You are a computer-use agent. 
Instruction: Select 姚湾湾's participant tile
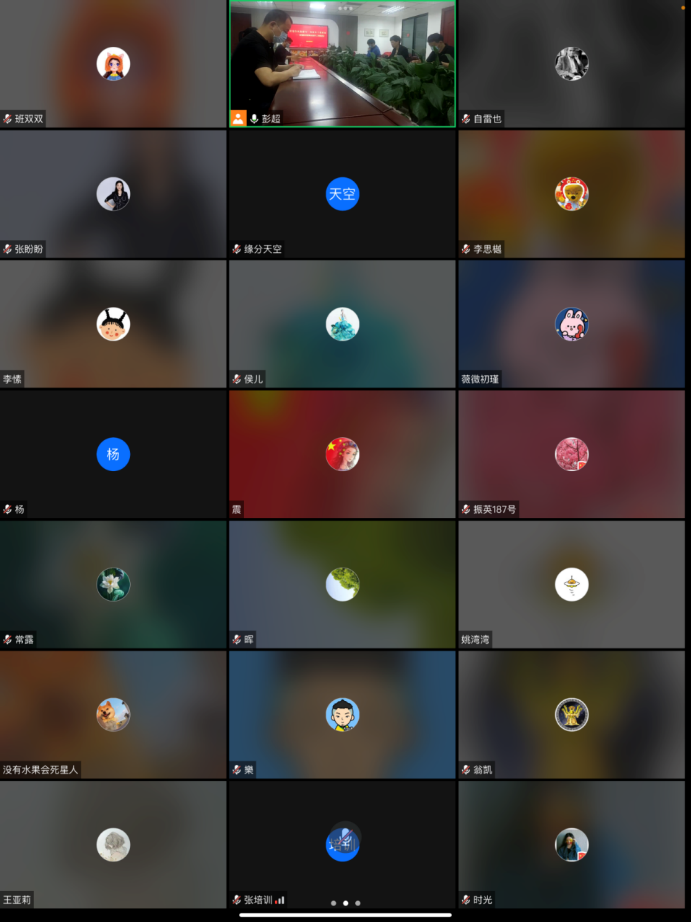[571, 583]
